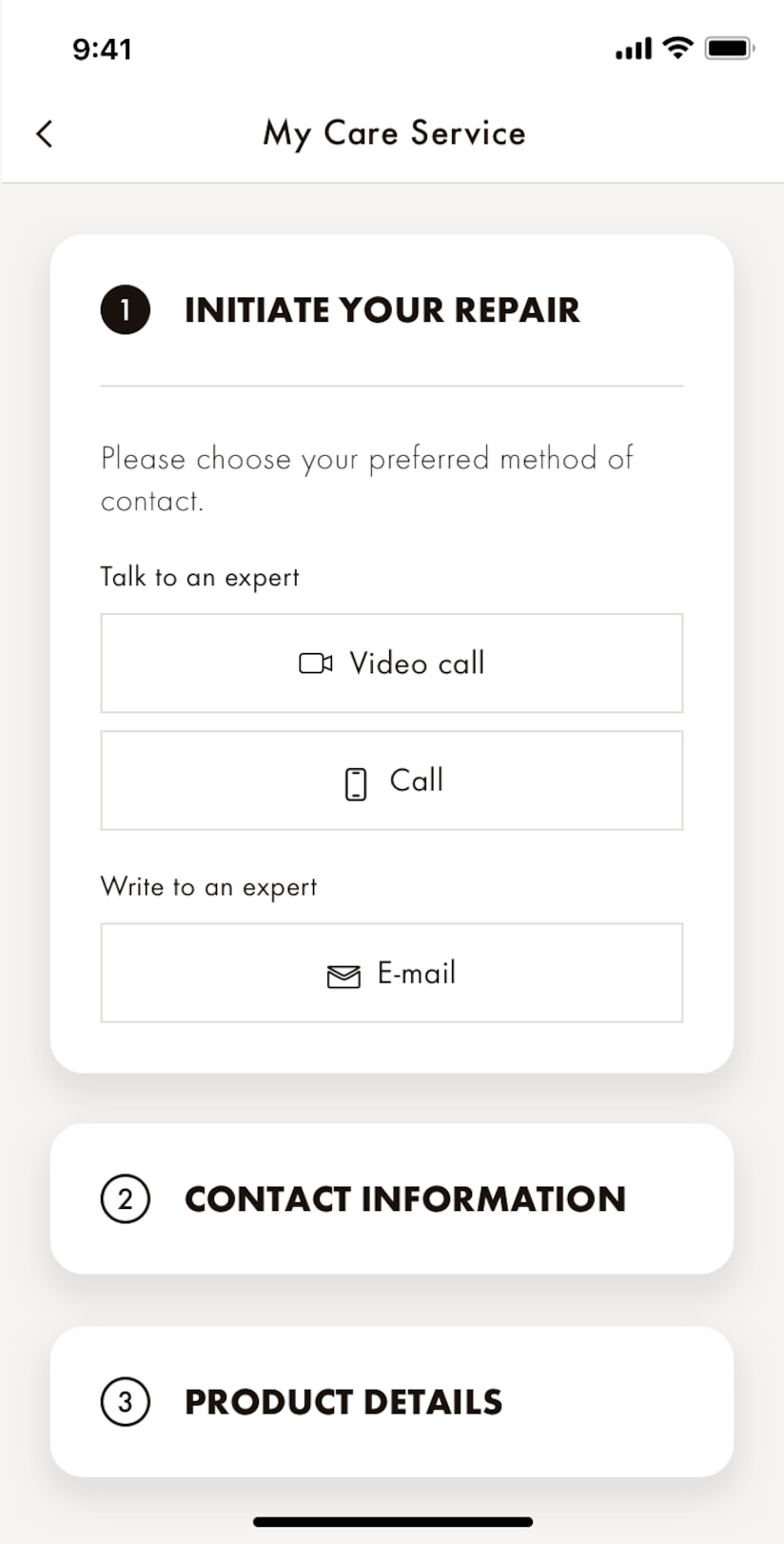This screenshot has height=1544, width=784.
Task: Select Call as contact method
Action: pos(391,781)
